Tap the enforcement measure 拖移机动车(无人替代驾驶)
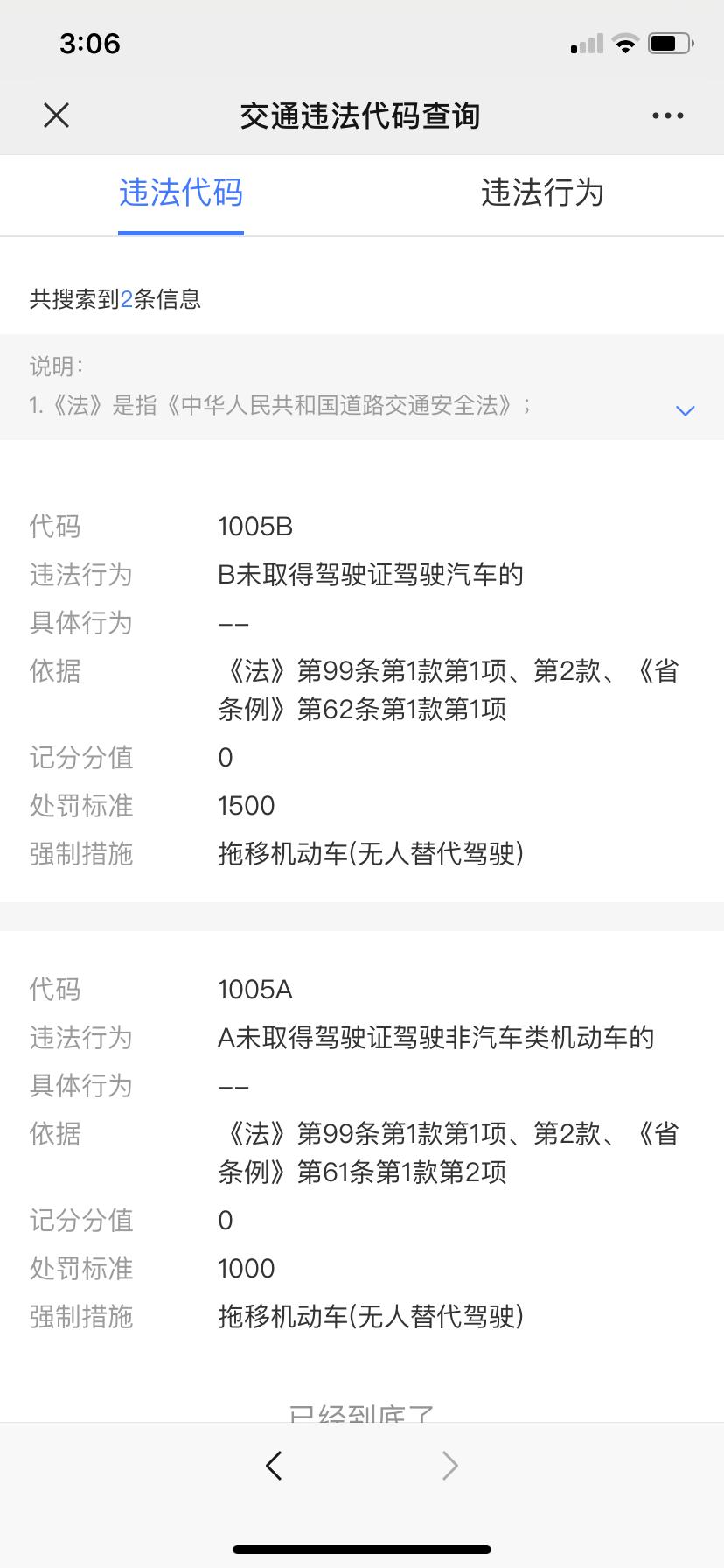The height and width of the screenshot is (1568, 724). point(370,854)
